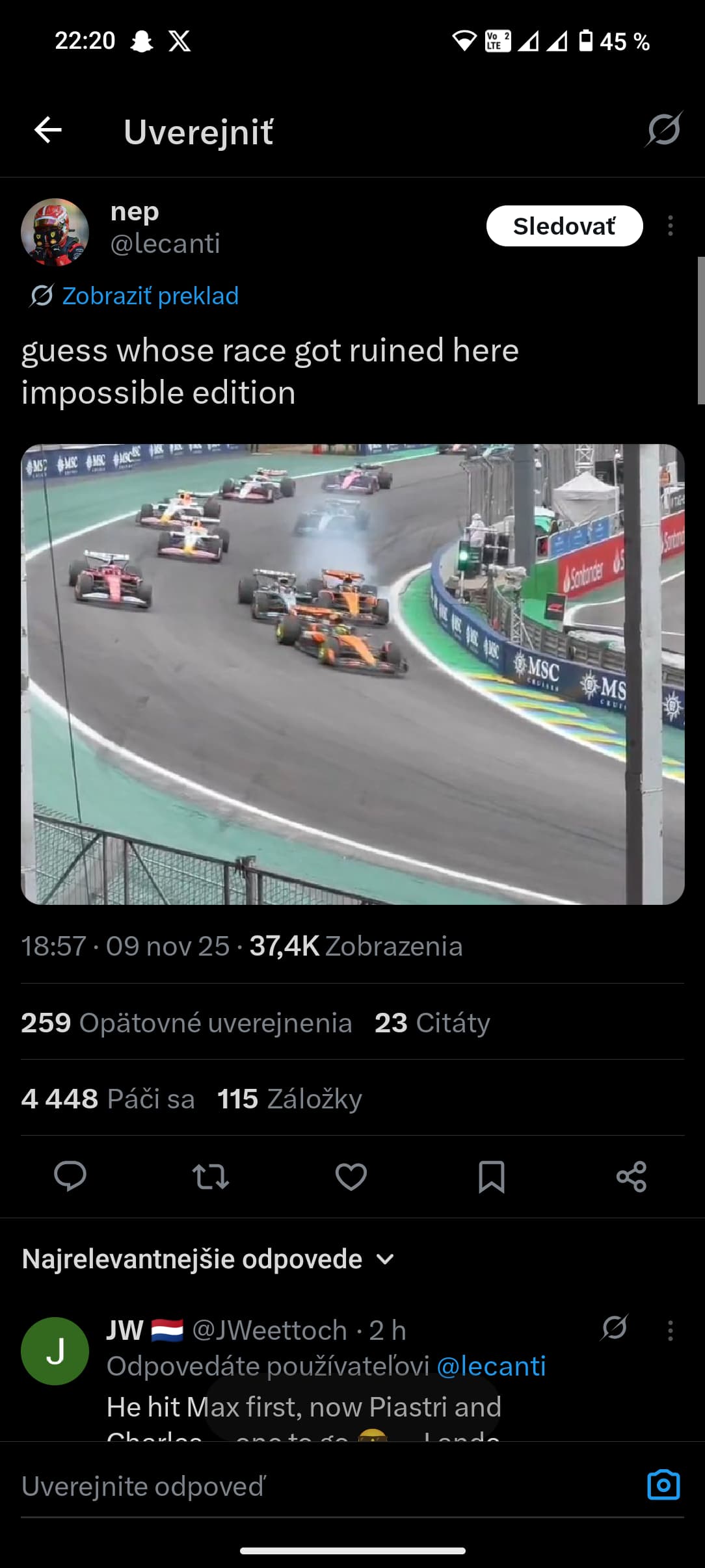Like nep's post

pyautogui.click(x=351, y=1176)
